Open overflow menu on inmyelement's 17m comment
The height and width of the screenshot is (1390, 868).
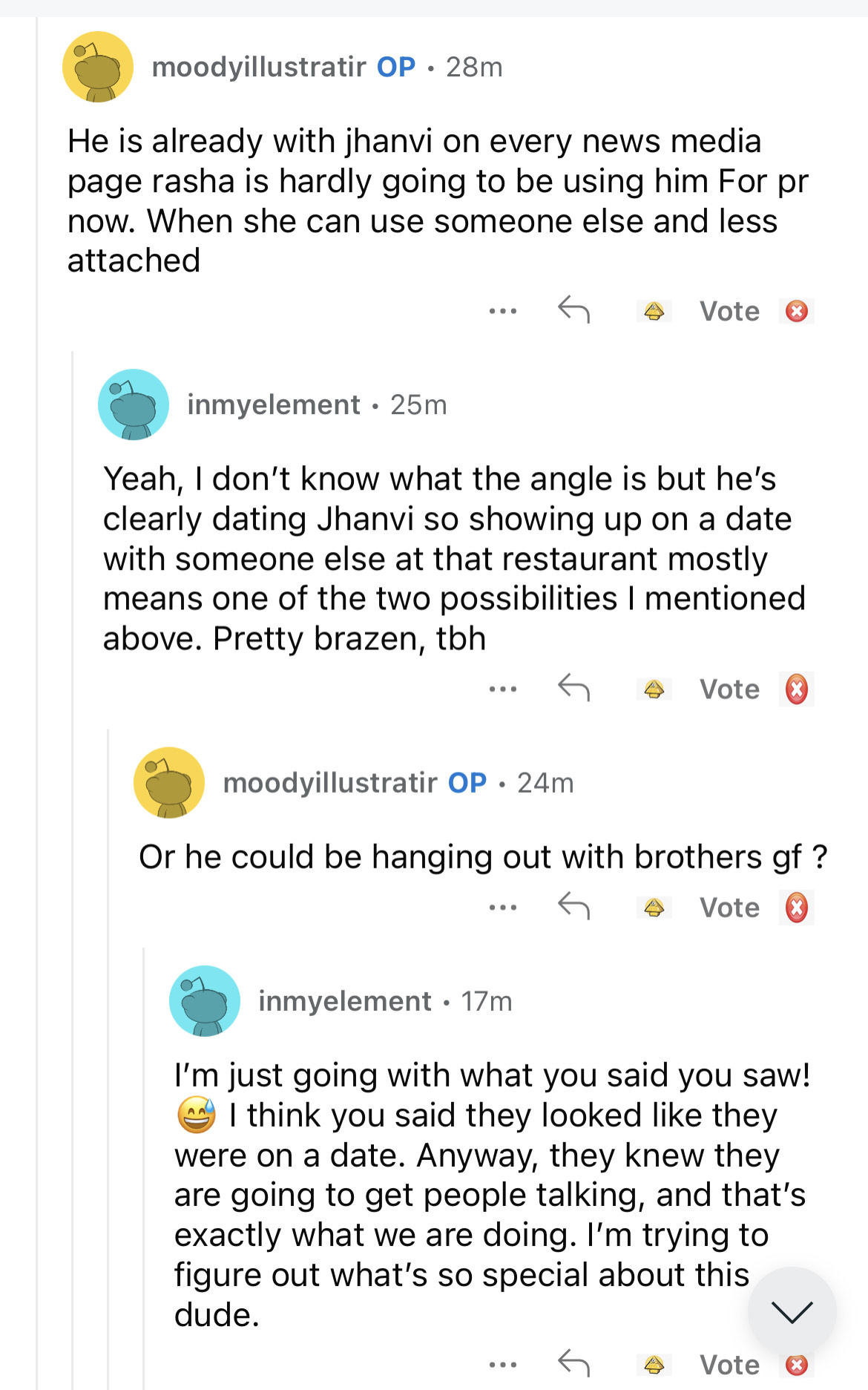[x=503, y=1365]
